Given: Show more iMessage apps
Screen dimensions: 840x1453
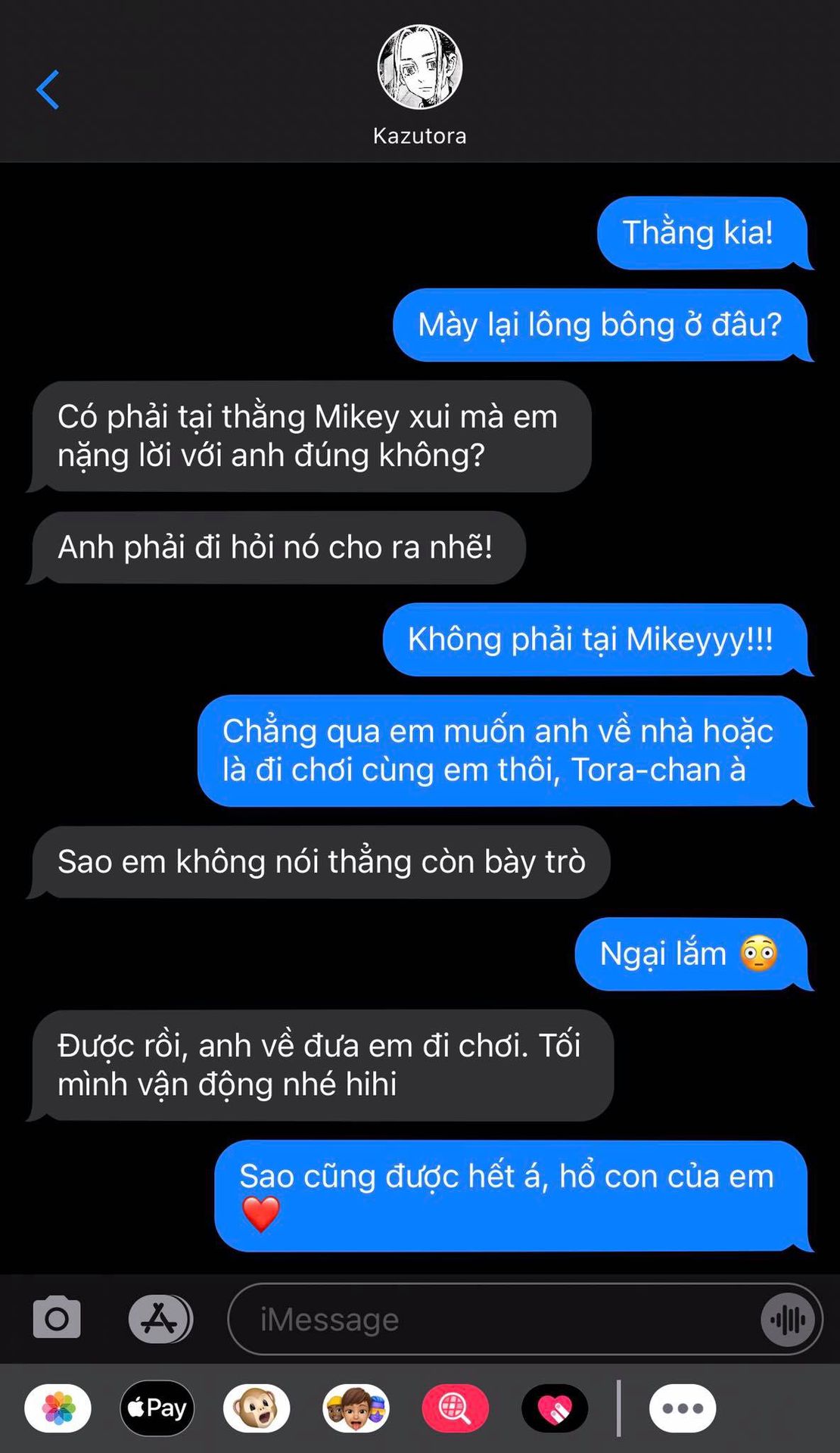Looking at the screenshot, I should pyautogui.click(x=683, y=1408).
